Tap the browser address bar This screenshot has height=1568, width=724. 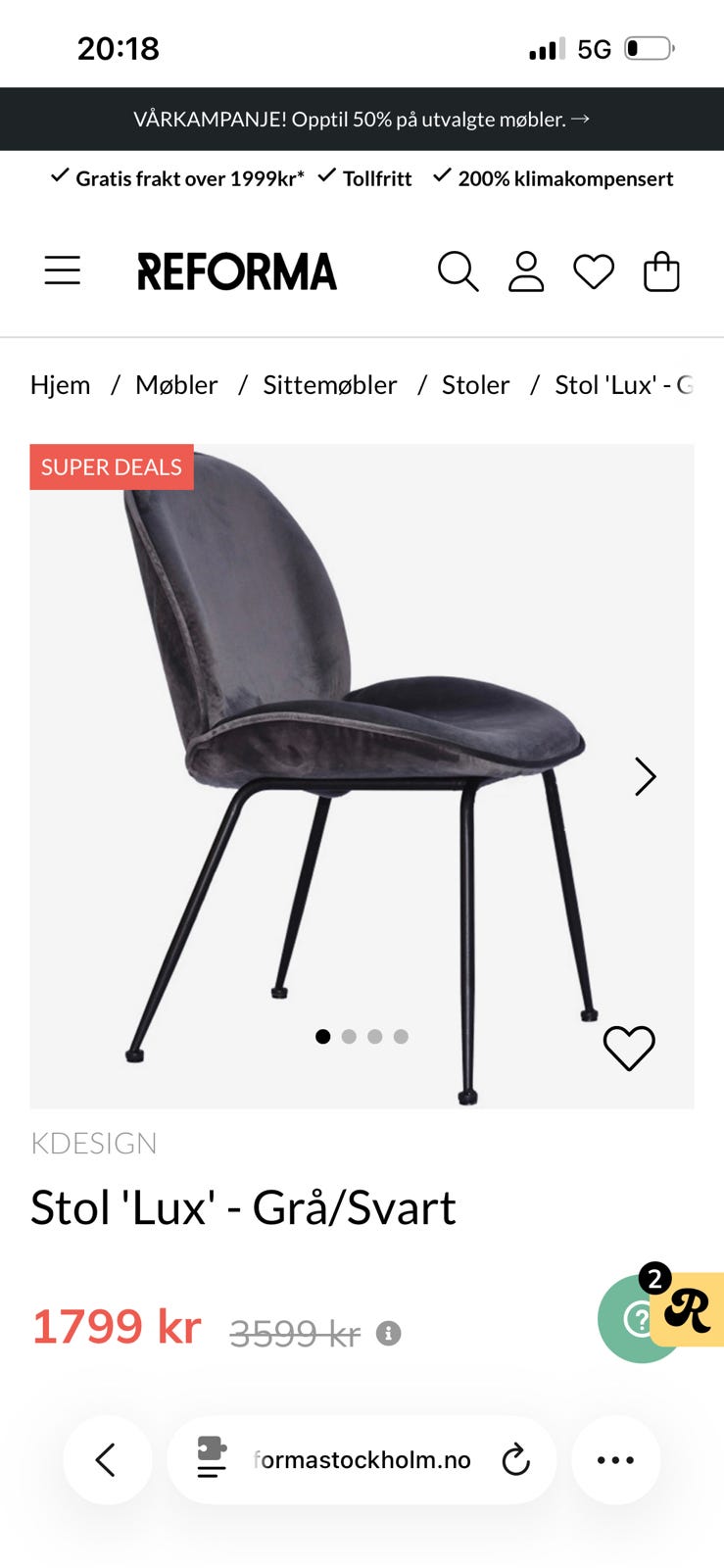[362, 1460]
